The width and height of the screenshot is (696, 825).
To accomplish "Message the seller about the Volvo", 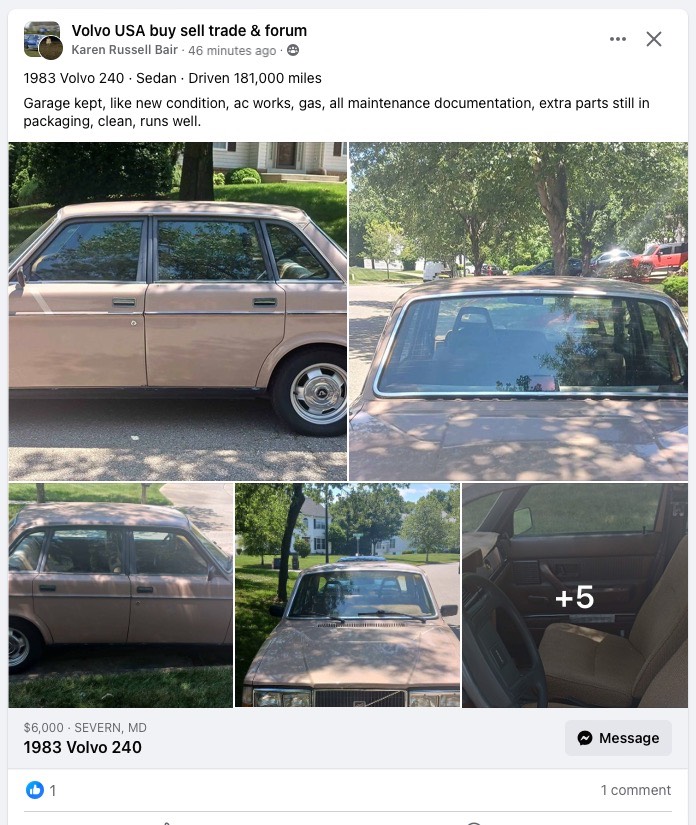I will [x=618, y=738].
